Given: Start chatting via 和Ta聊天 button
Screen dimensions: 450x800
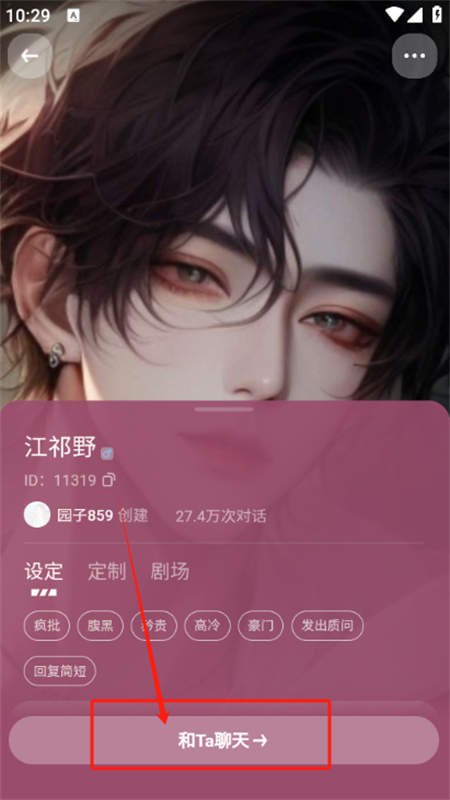Looking at the screenshot, I should click(x=223, y=740).
